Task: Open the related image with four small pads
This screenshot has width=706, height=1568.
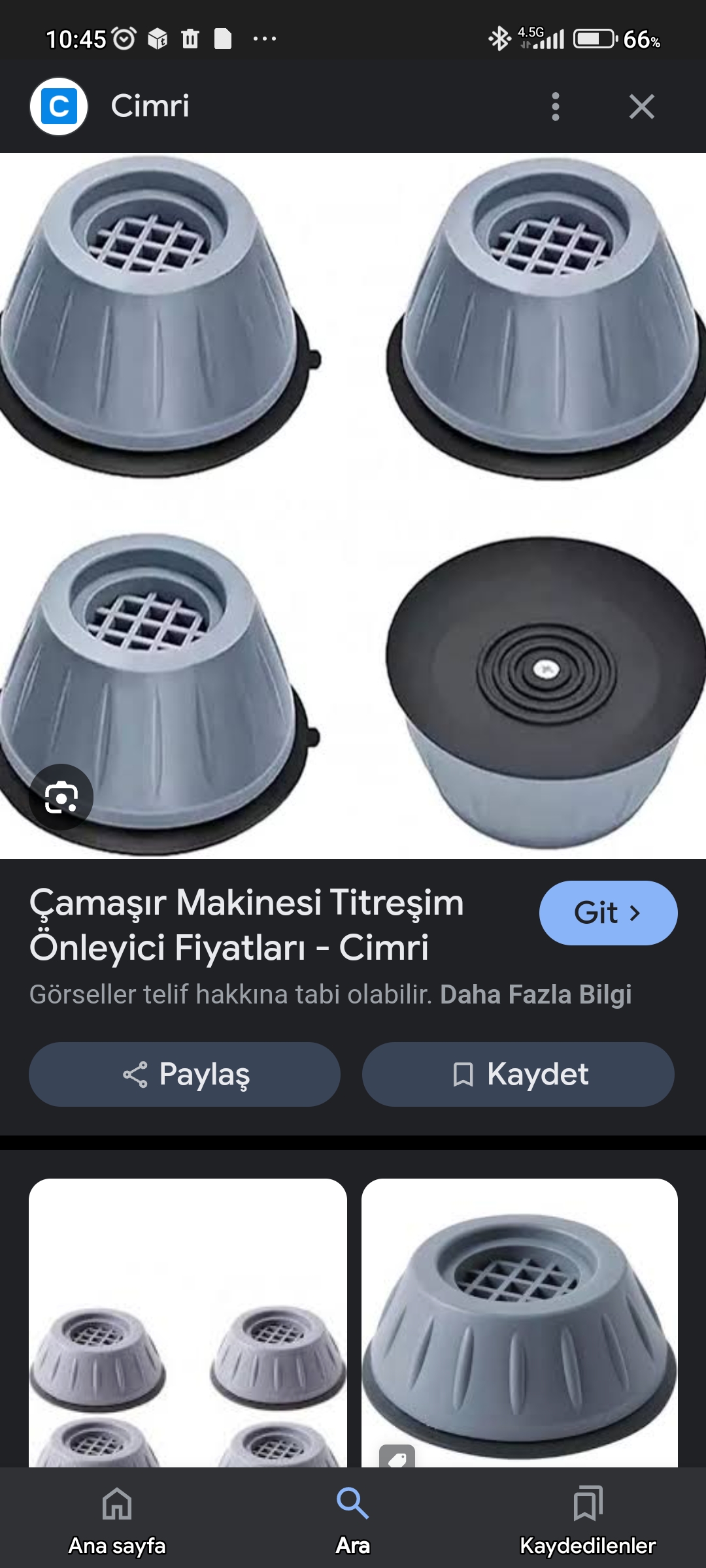Action: pyautogui.click(x=188, y=1323)
